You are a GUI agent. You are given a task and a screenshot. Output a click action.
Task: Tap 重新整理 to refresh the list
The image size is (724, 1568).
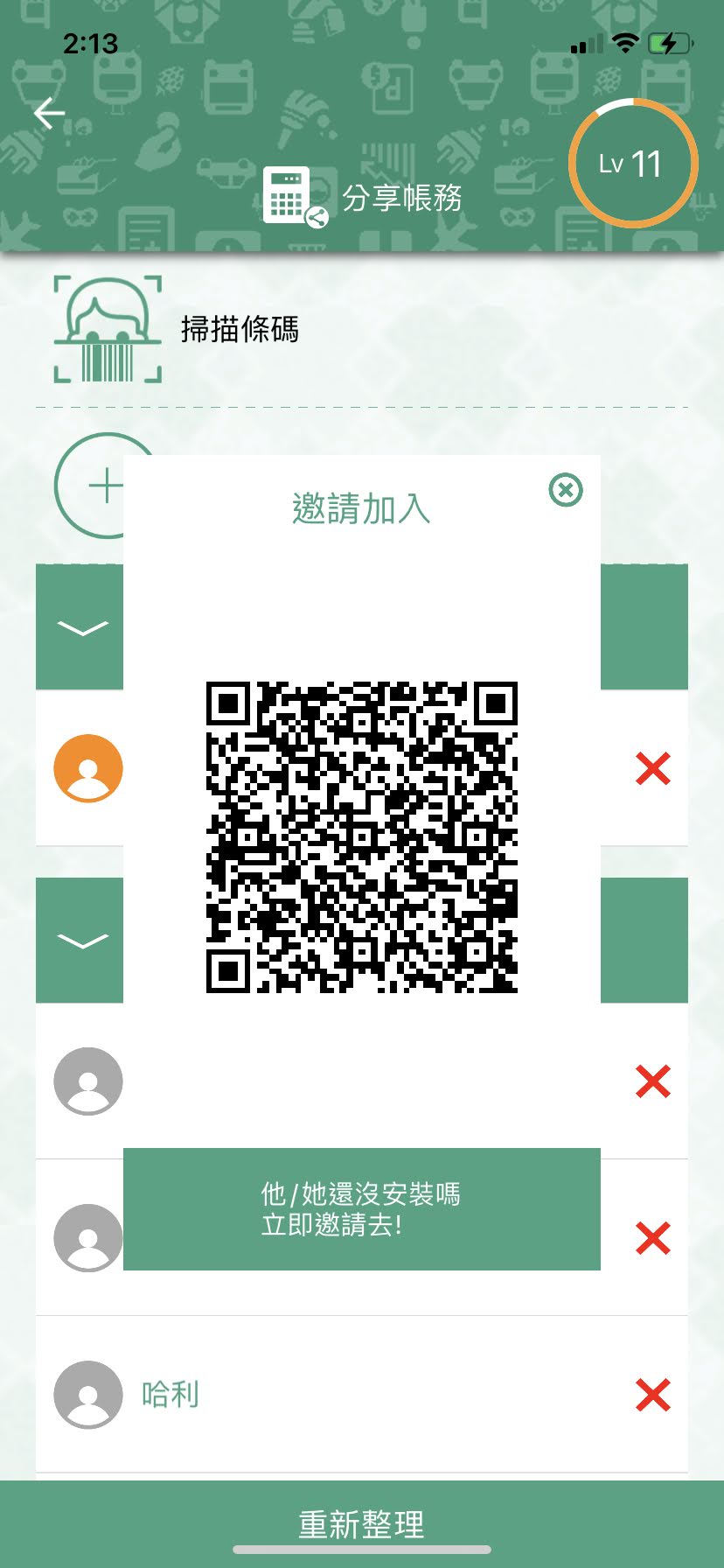[362, 1523]
